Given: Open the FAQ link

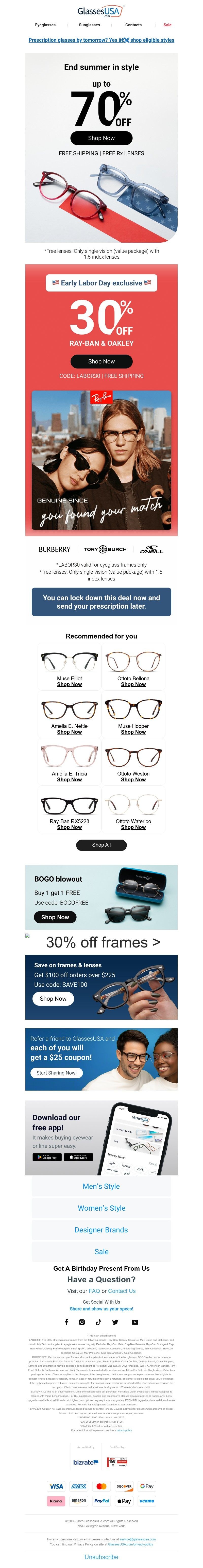Looking at the screenshot, I should click(94, 1291).
